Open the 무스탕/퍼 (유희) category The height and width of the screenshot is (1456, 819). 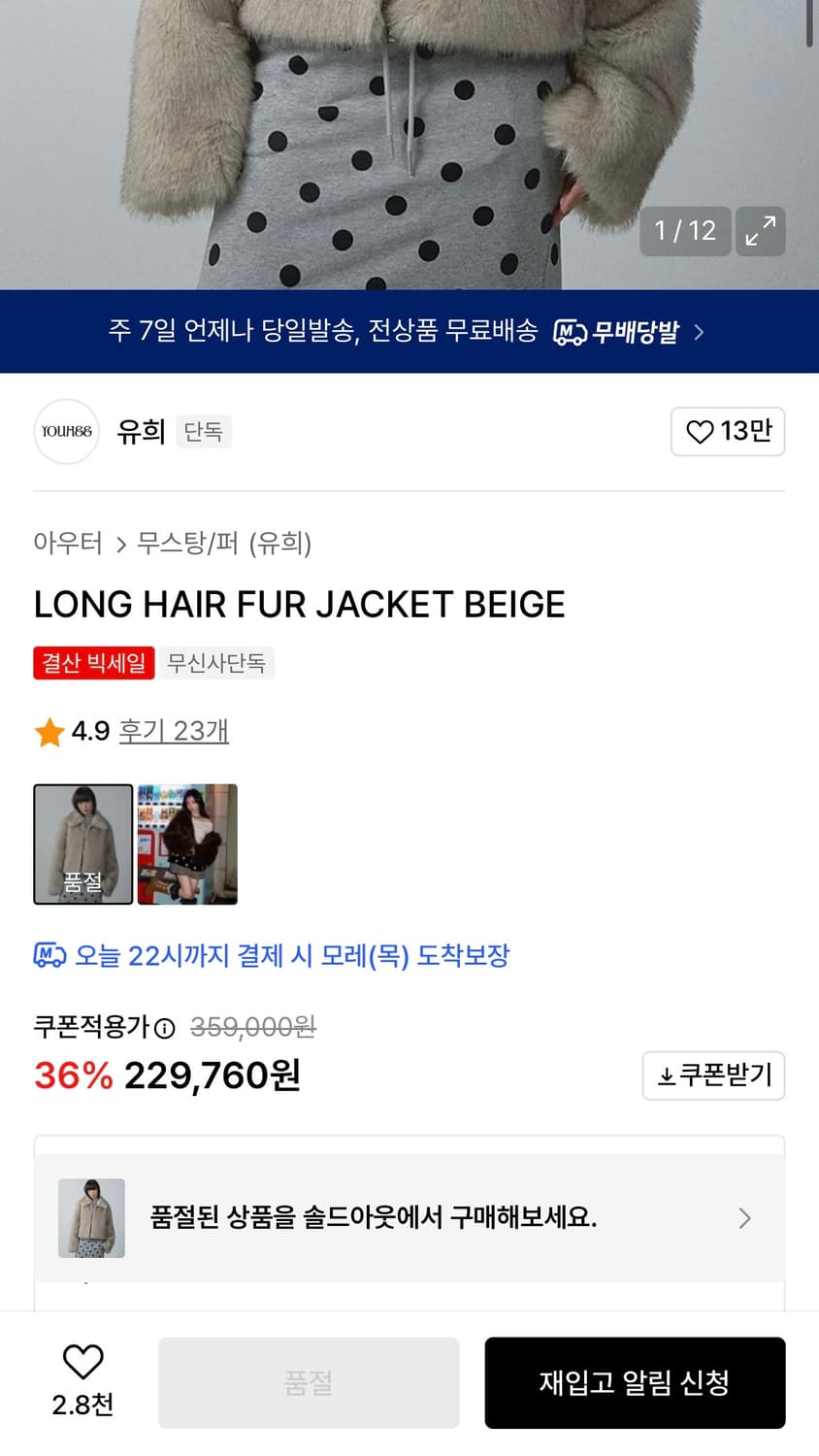point(222,545)
